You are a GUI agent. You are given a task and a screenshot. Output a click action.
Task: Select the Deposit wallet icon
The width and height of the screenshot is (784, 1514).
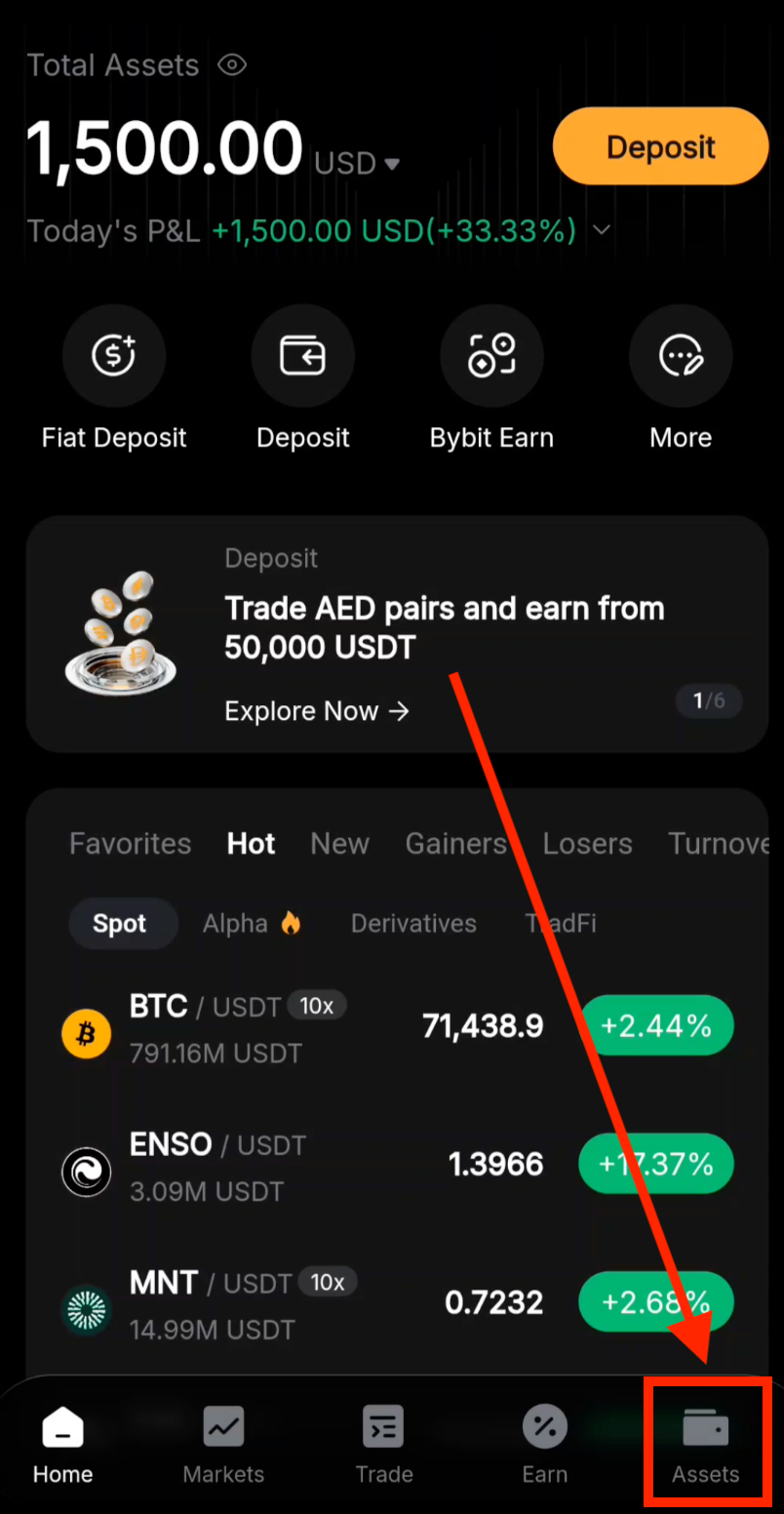[302, 356]
